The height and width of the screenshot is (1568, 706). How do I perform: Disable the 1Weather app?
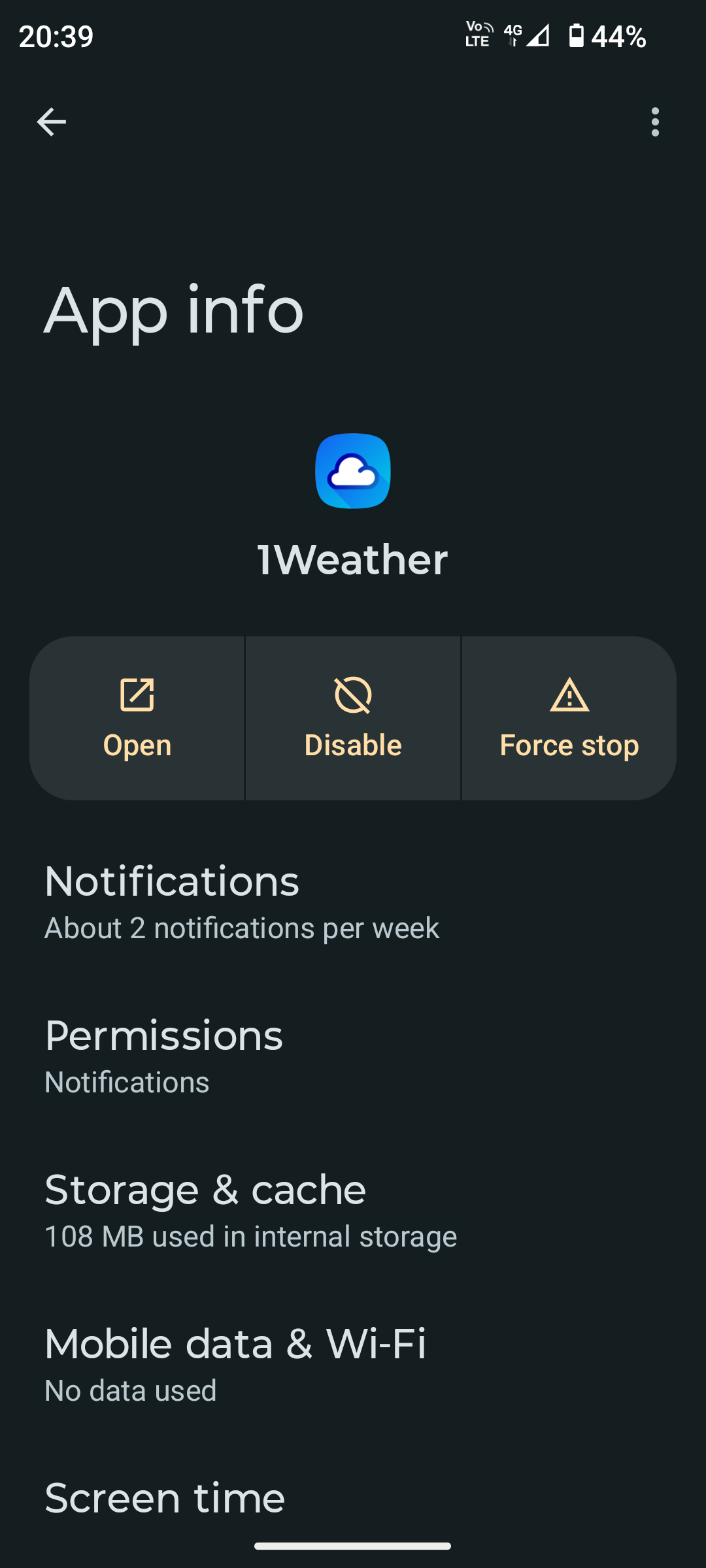pyautogui.click(x=353, y=719)
